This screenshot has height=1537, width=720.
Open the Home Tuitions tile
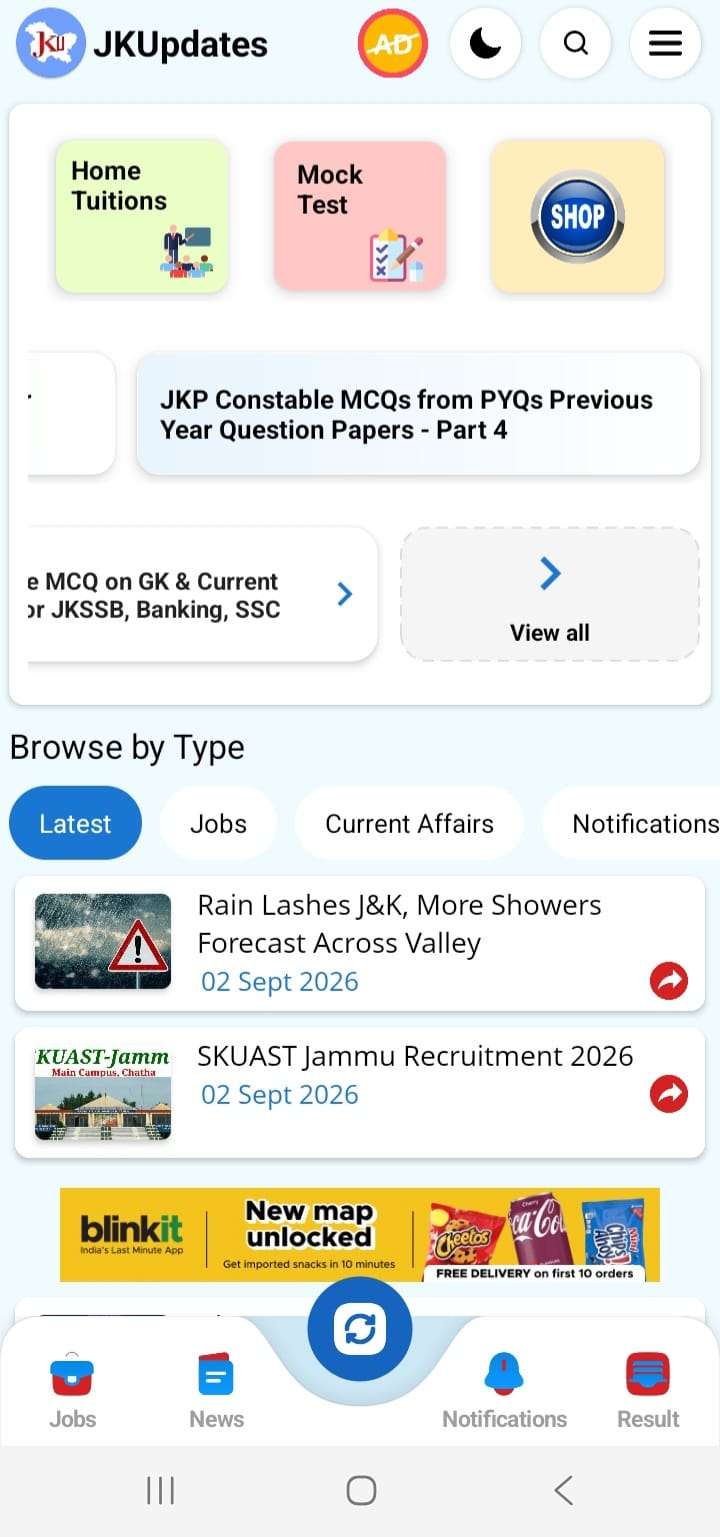[x=142, y=216]
